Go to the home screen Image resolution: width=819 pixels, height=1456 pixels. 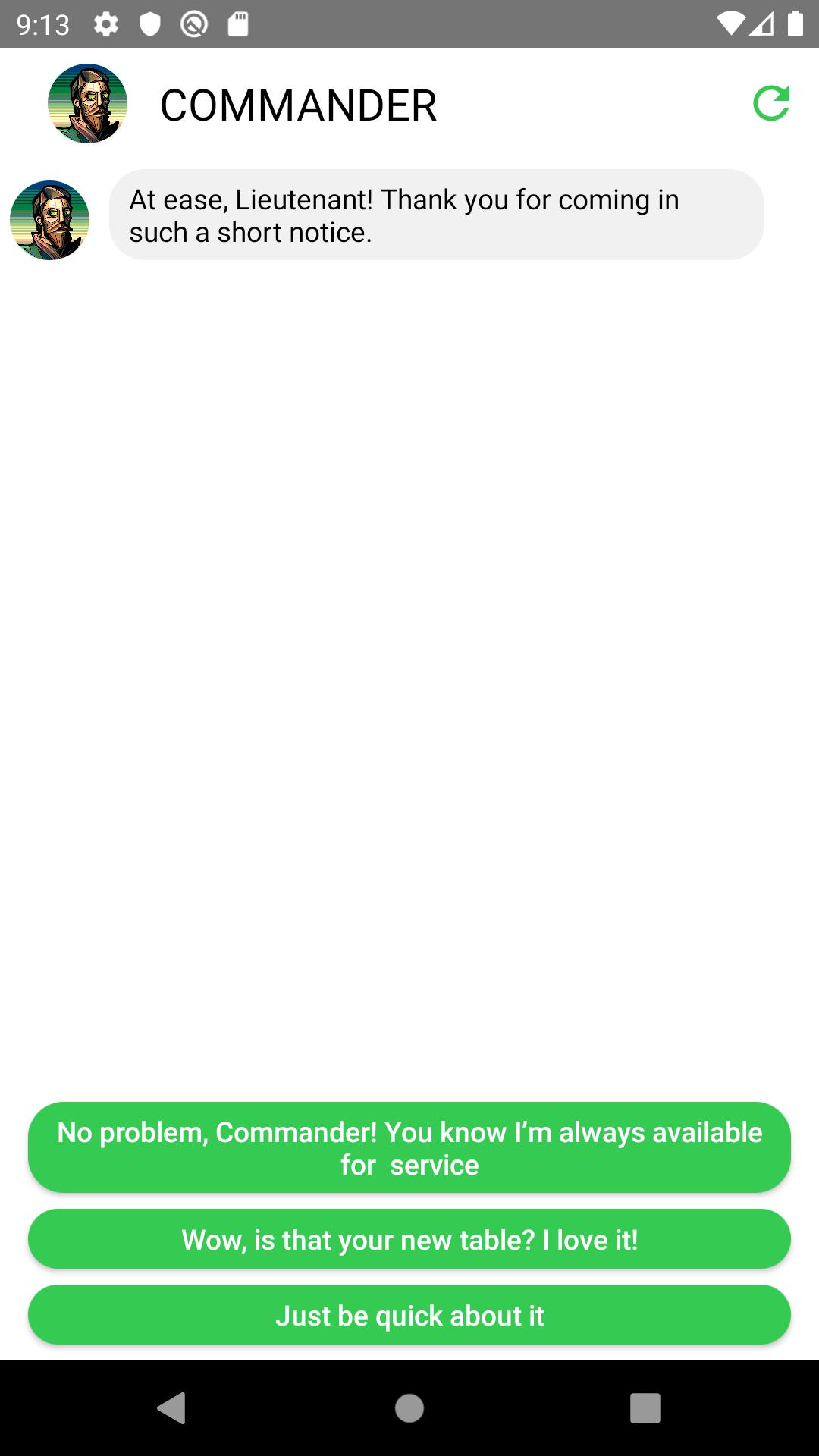(x=409, y=1408)
